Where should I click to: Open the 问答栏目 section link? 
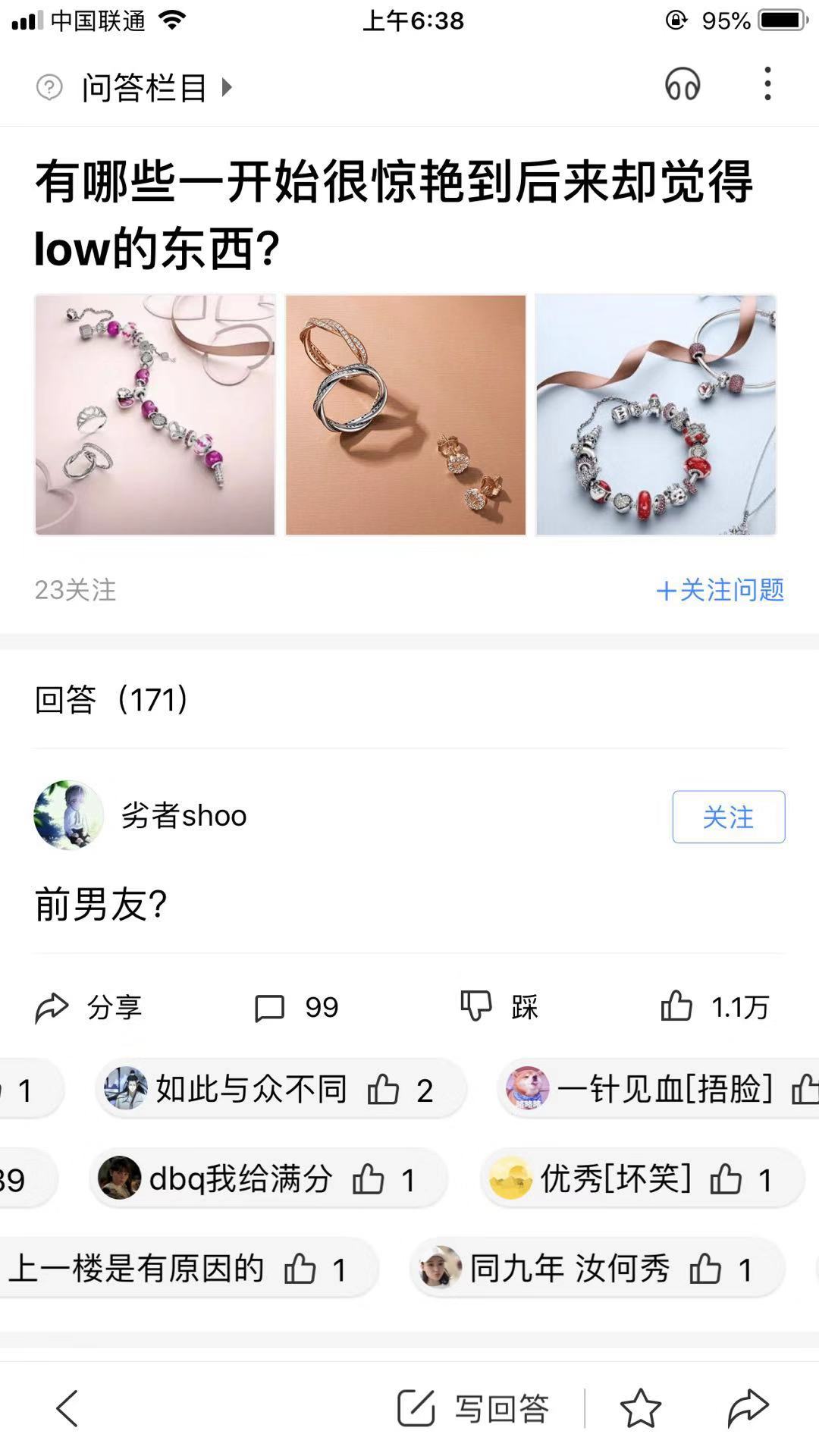tap(144, 88)
